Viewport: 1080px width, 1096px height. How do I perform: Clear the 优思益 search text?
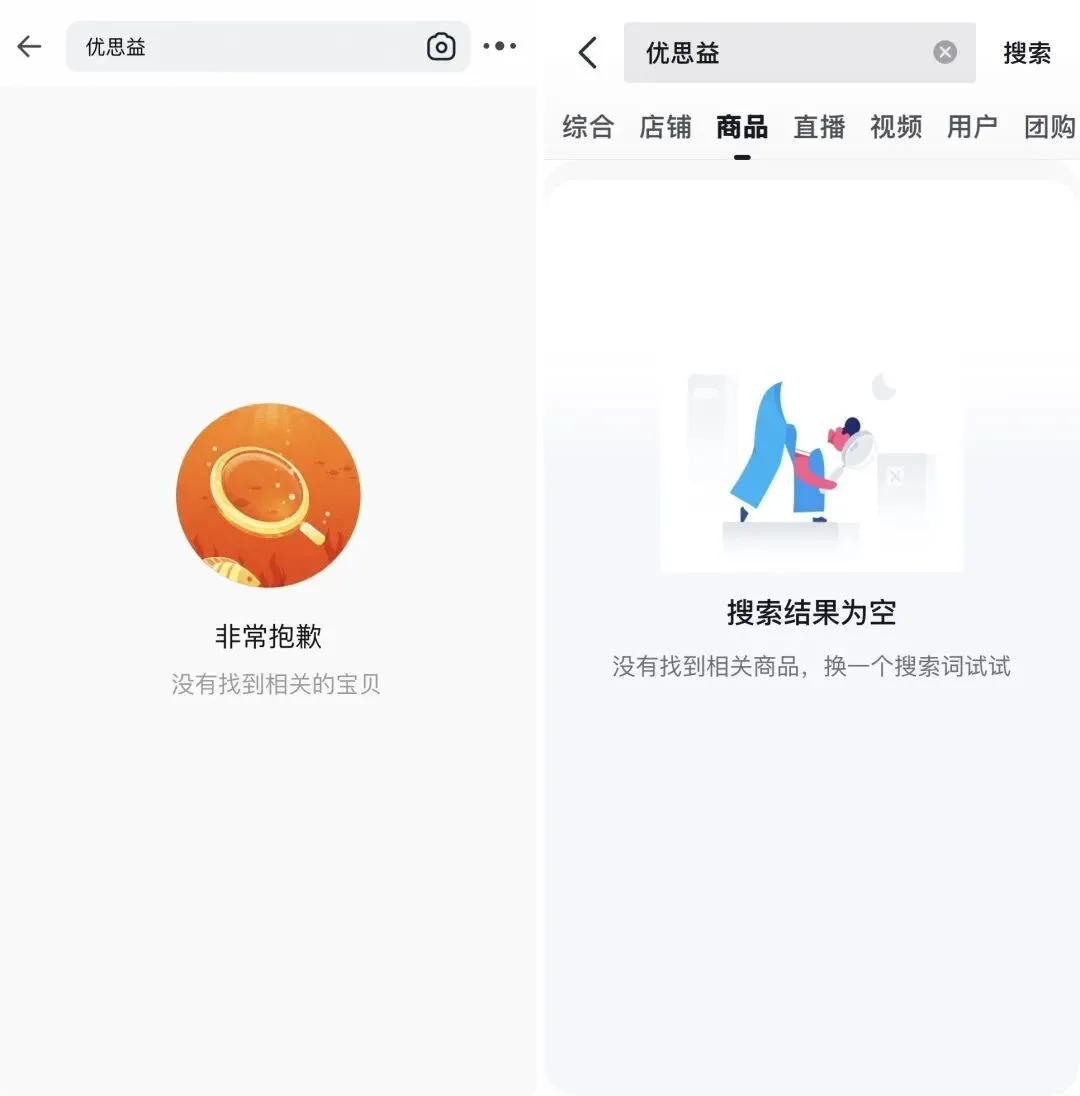point(944,52)
